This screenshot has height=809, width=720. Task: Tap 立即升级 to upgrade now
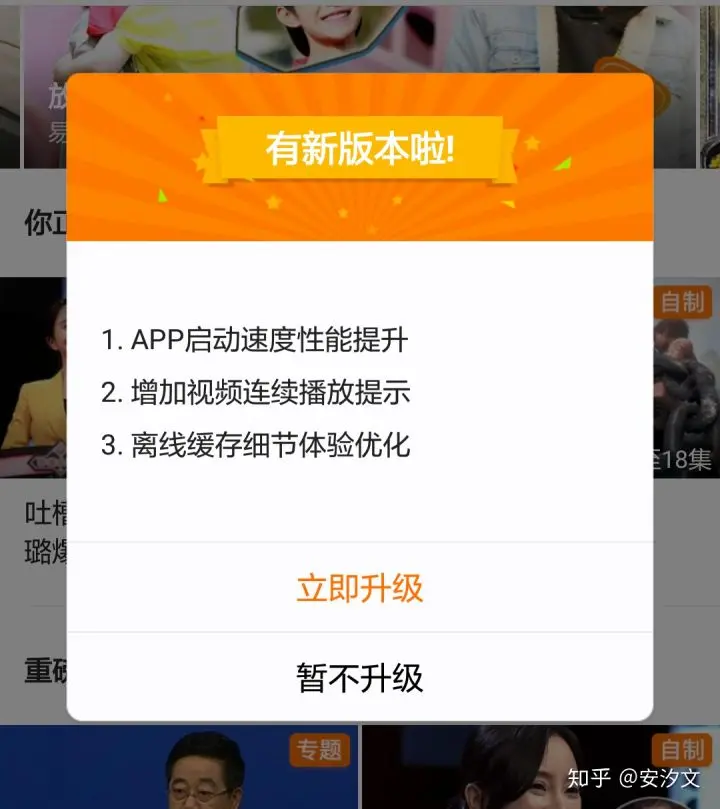[x=360, y=588]
